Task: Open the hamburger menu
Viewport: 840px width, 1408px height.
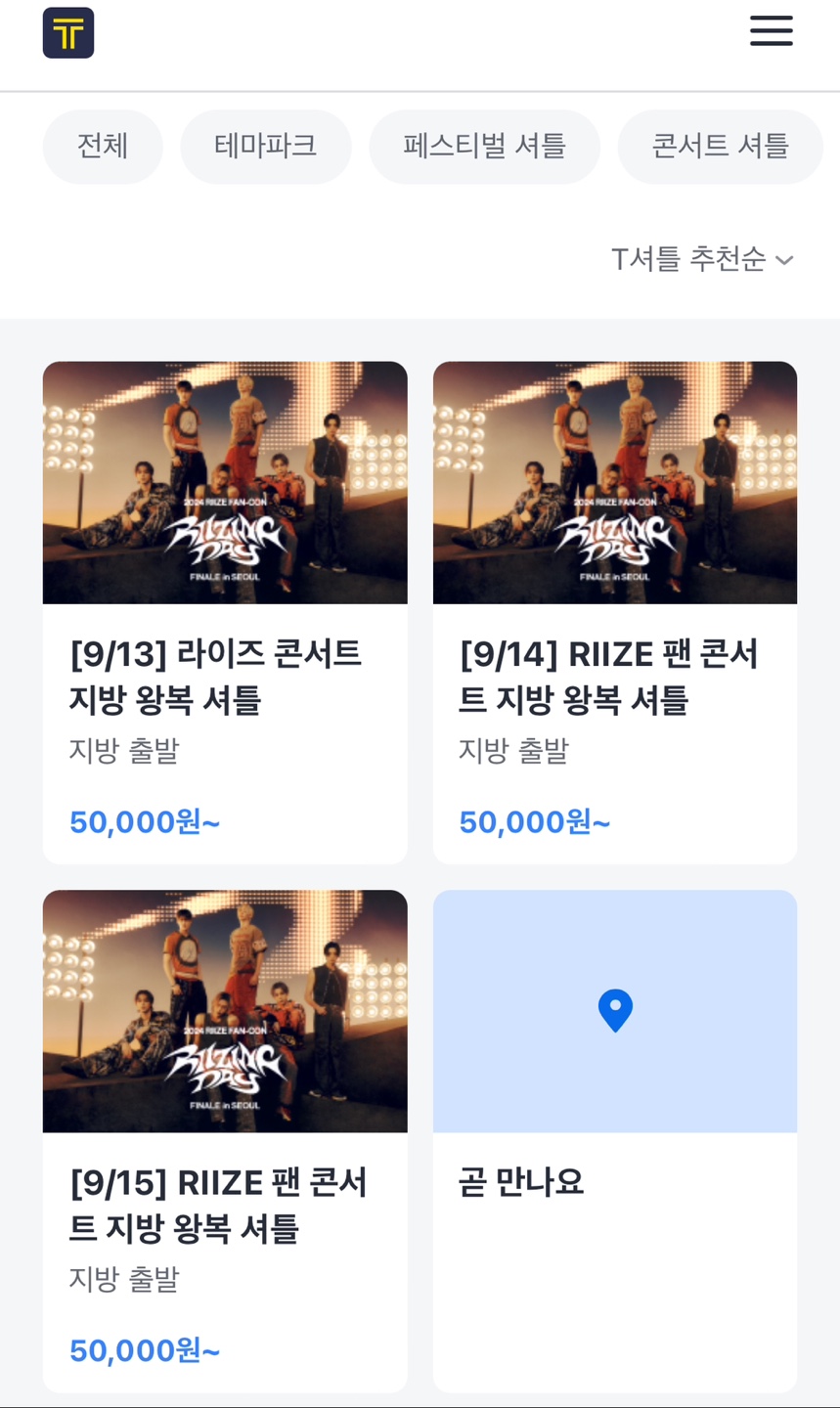Action: (x=771, y=31)
